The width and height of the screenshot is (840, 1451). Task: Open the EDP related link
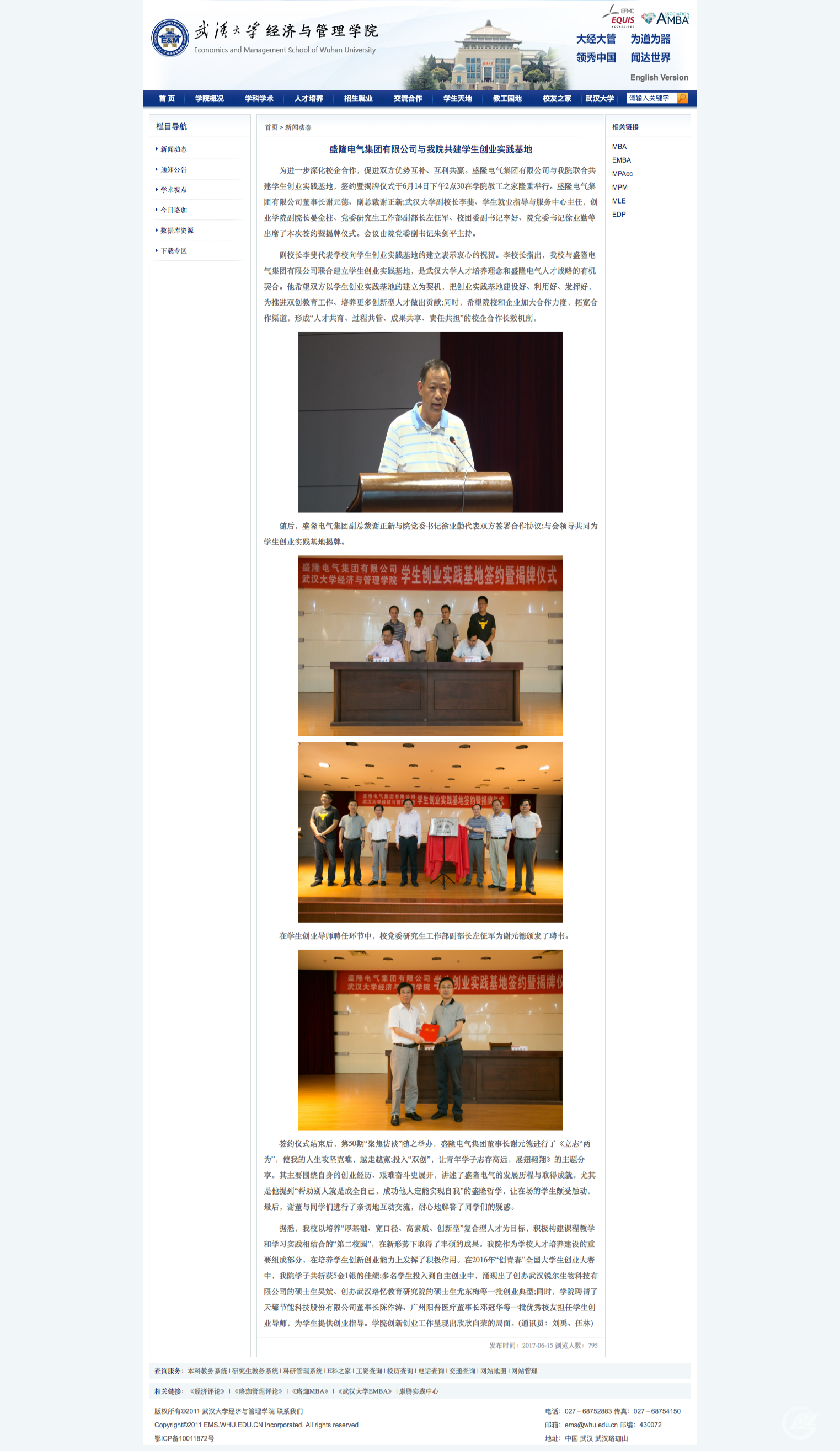[618, 214]
